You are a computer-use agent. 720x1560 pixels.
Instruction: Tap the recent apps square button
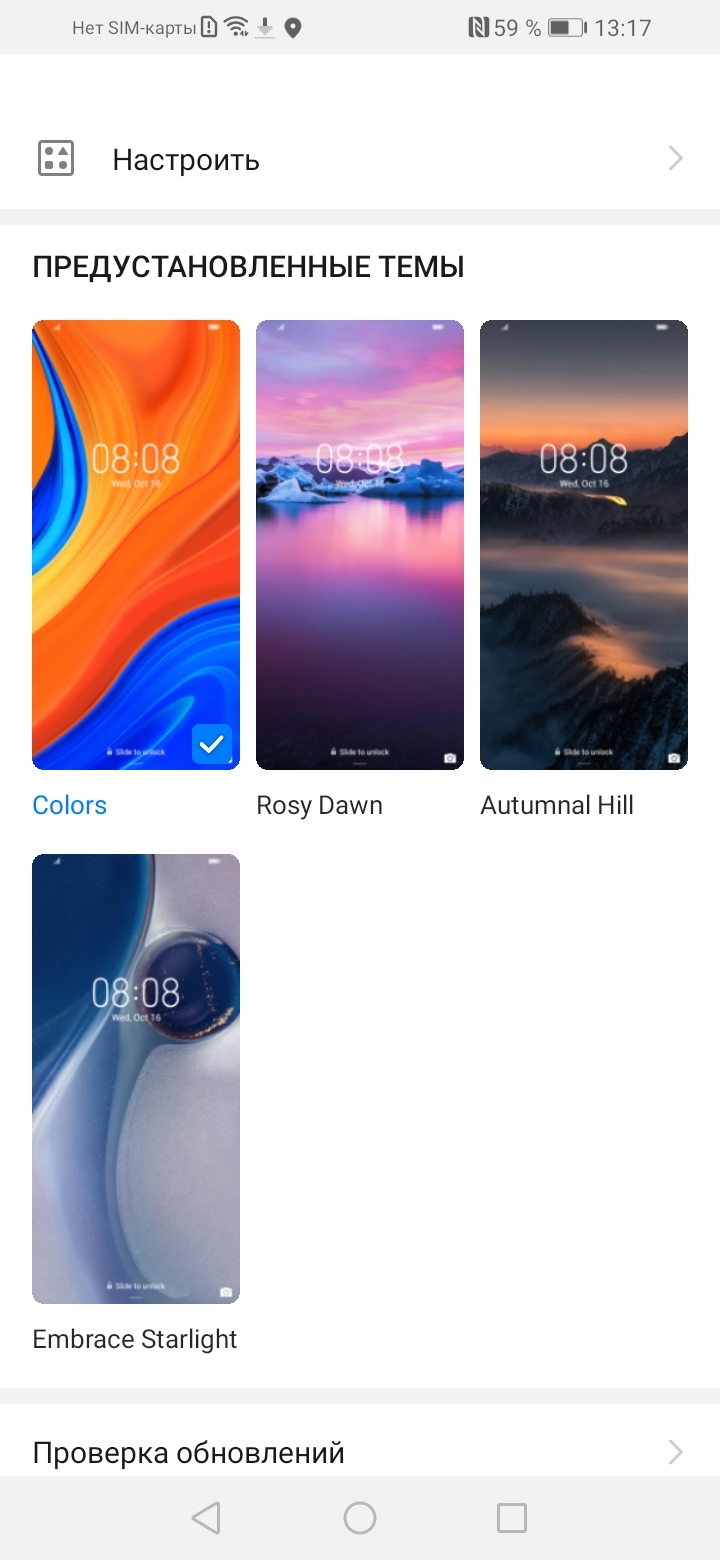[x=511, y=1517]
